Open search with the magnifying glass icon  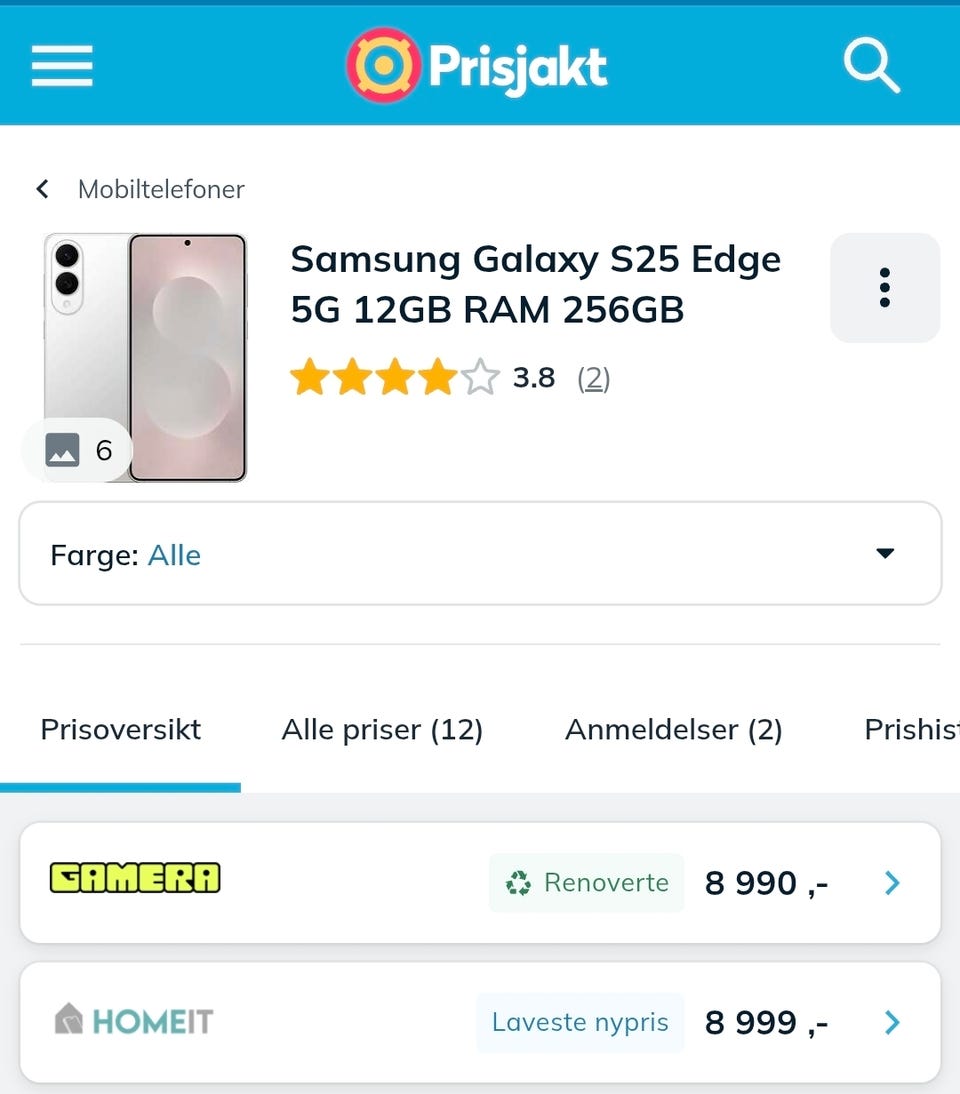tap(870, 64)
